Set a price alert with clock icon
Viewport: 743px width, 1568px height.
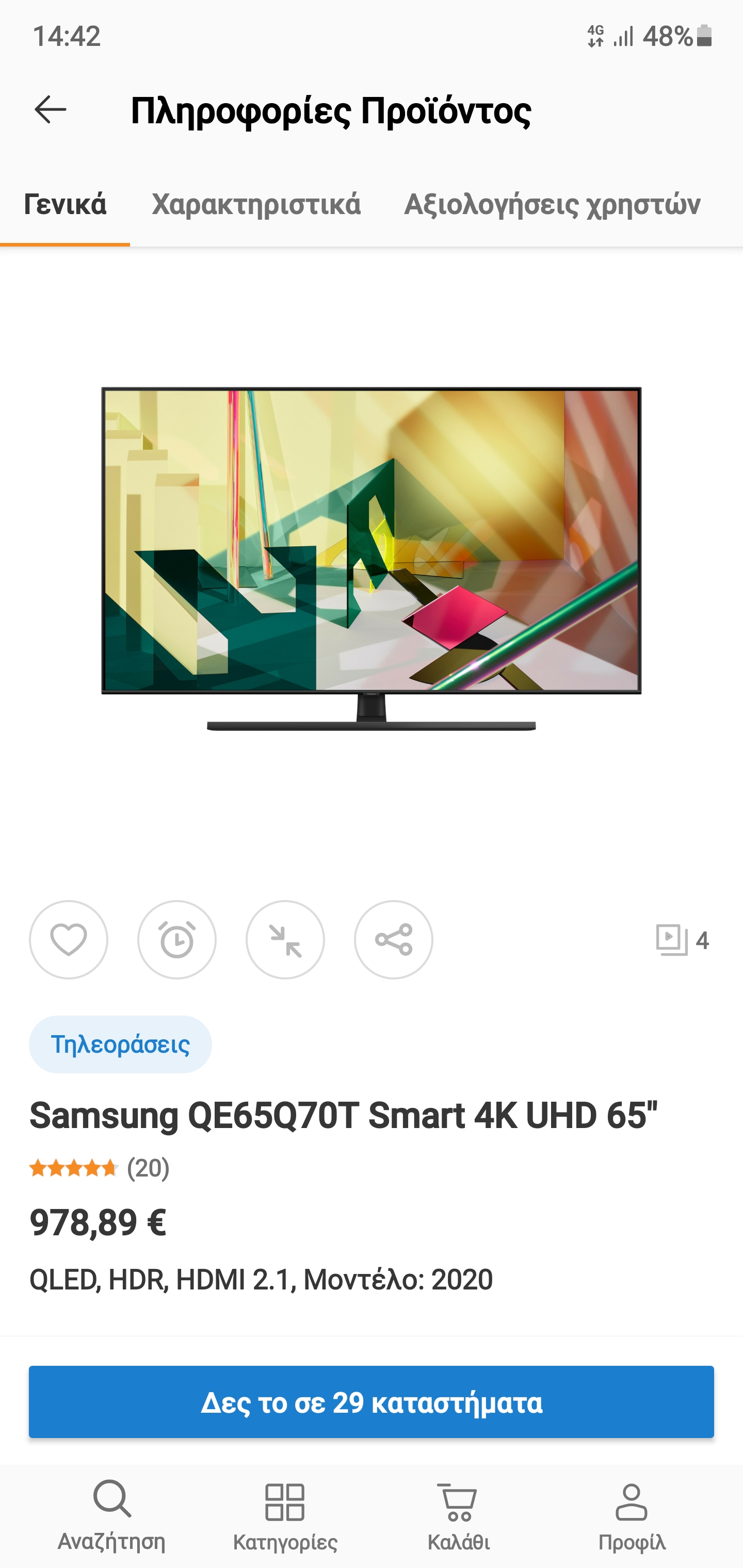(x=177, y=940)
